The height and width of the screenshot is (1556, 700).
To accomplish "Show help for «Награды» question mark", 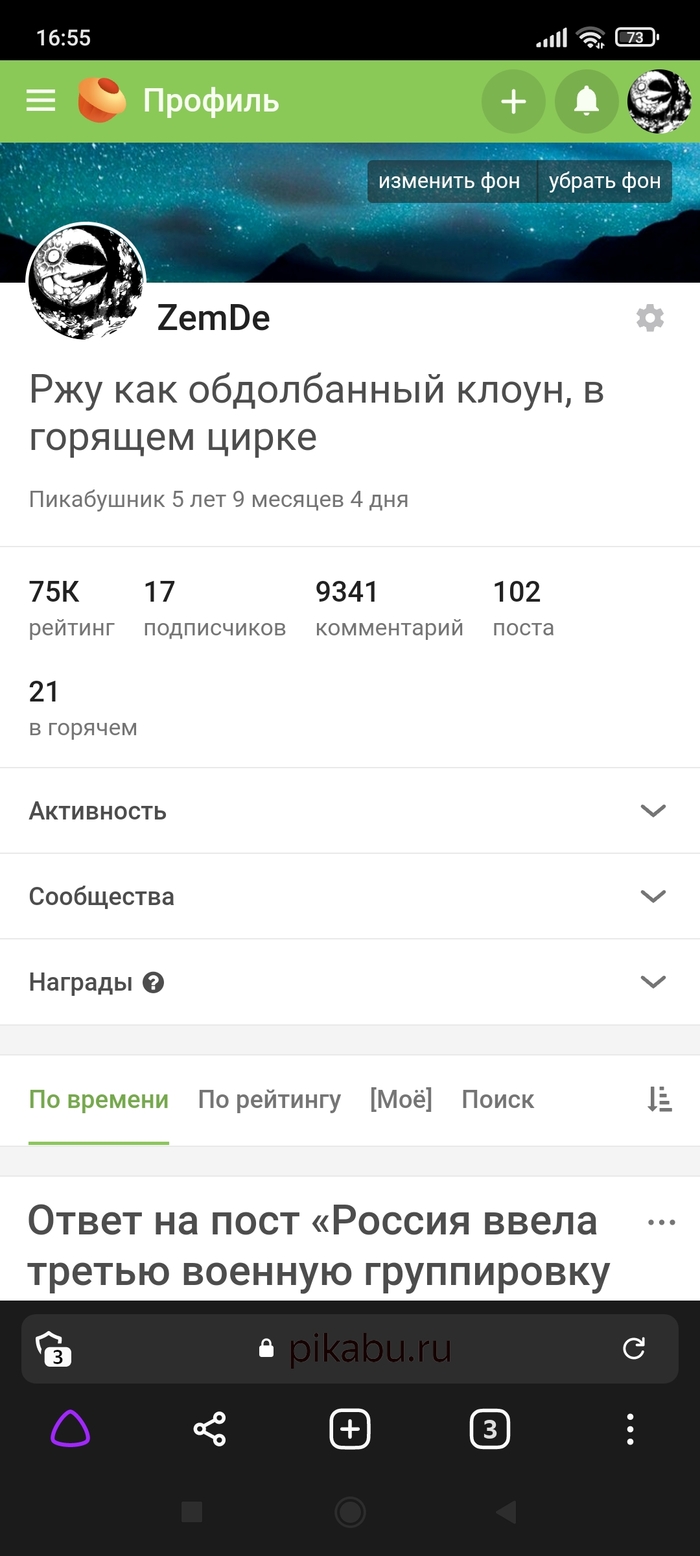I will click(153, 982).
